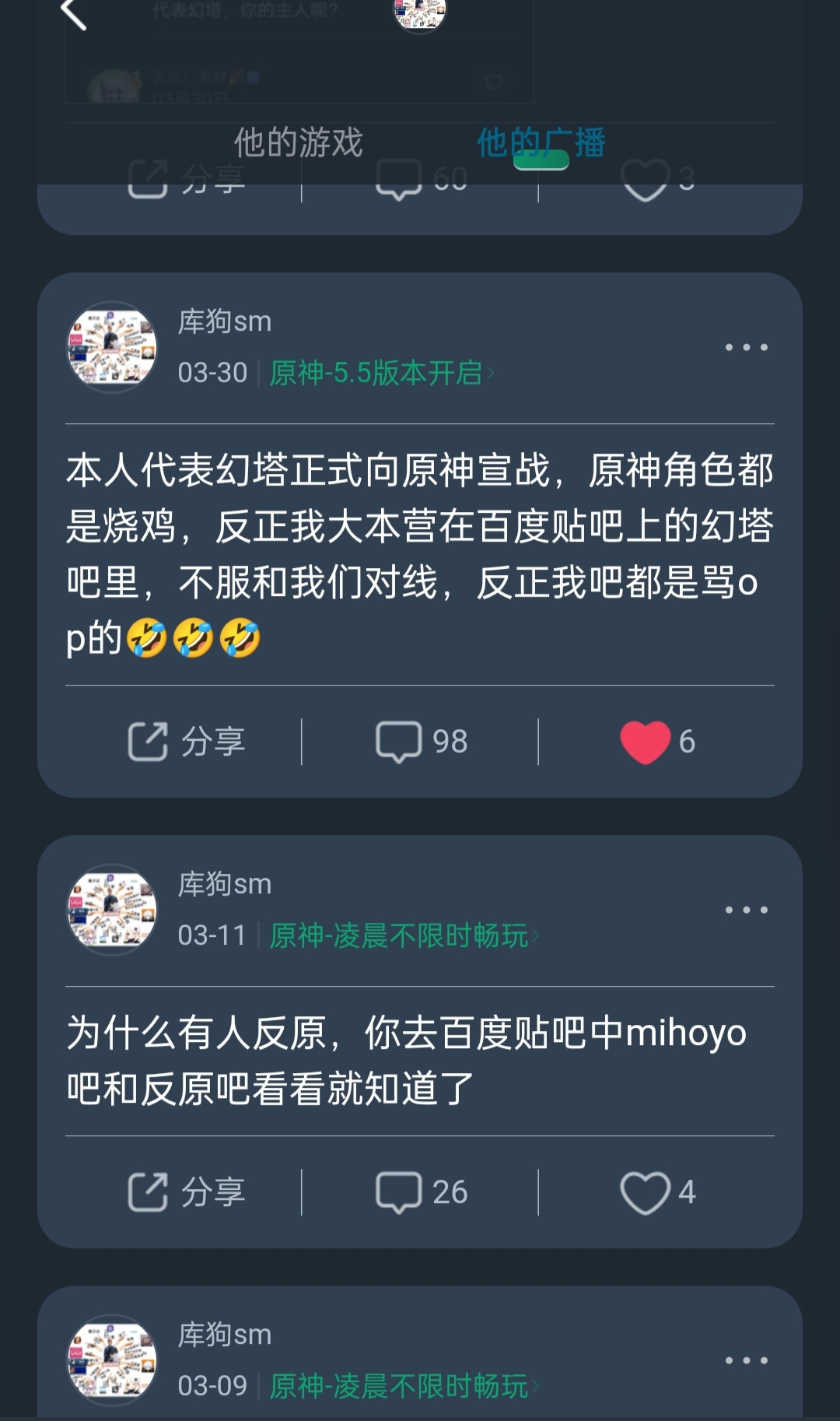Share the 03-11 post about 反原
Image resolution: width=840 pixels, height=1421 pixels.
click(187, 1191)
